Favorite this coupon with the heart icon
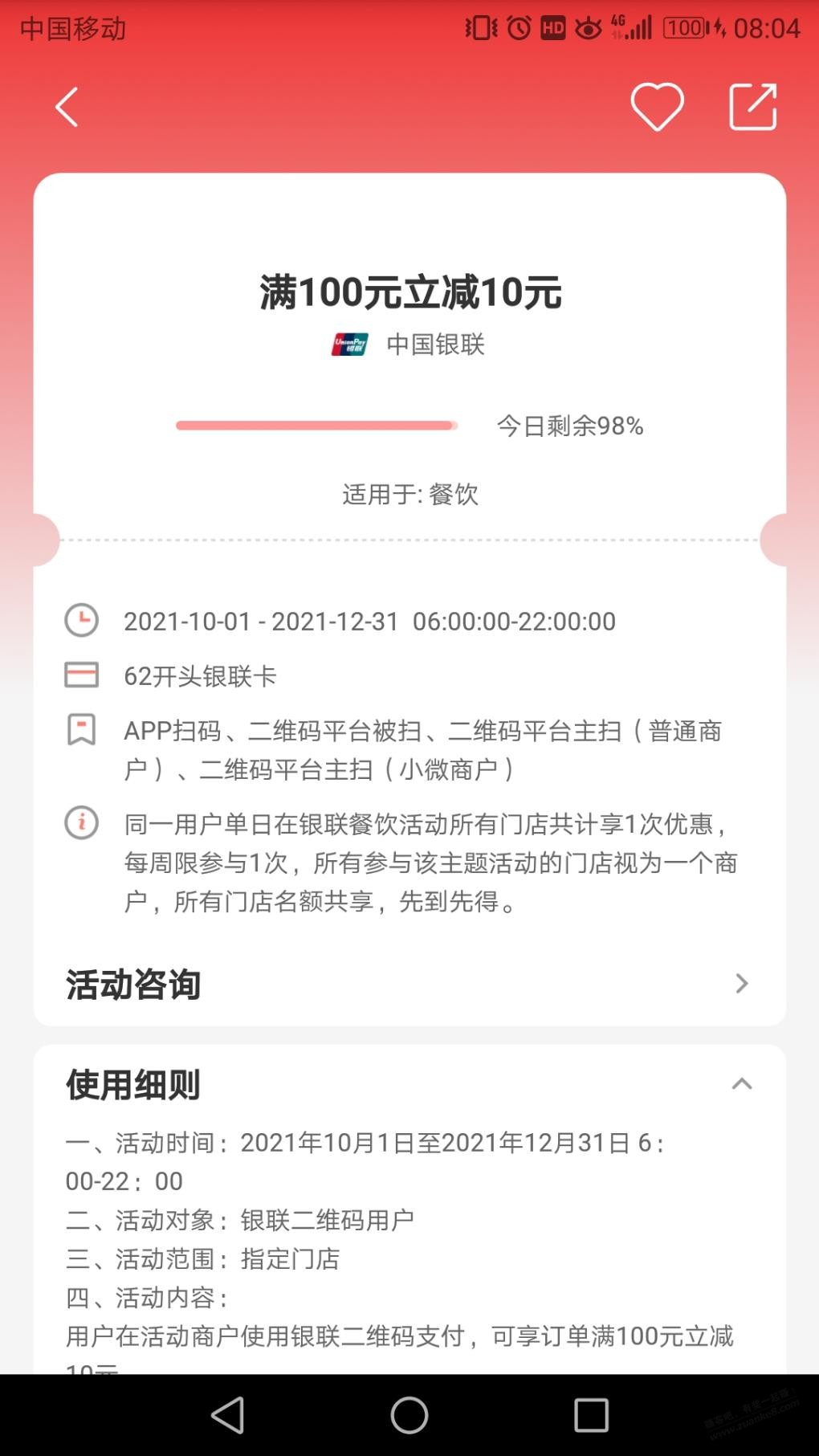 pyautogui.click(x=657, y=107)
